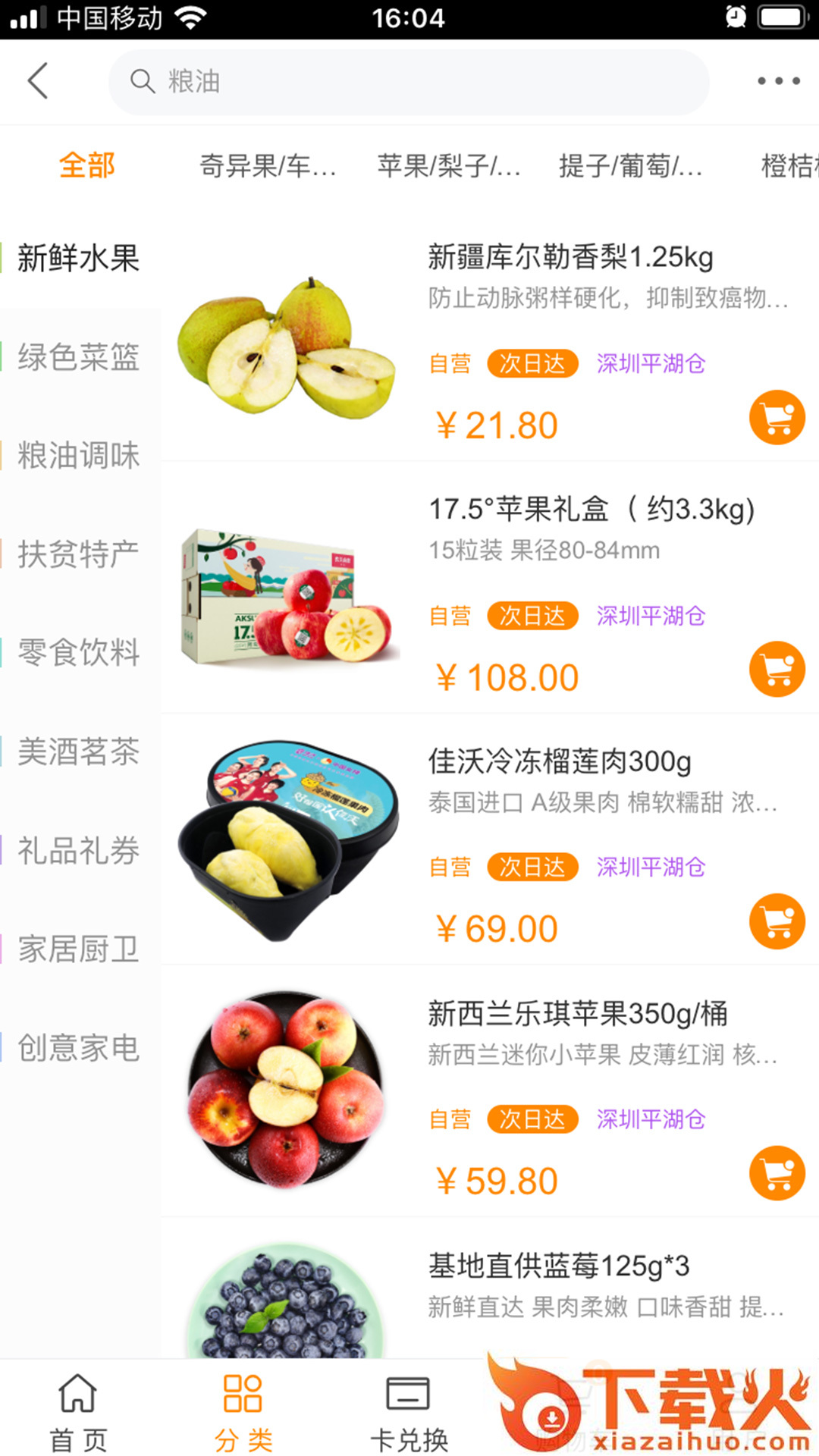The height and width of the screenshot is (1456, 819).
Task: Add 佳沃冷冻榴莲肉300g to cart
Action: 777,921
